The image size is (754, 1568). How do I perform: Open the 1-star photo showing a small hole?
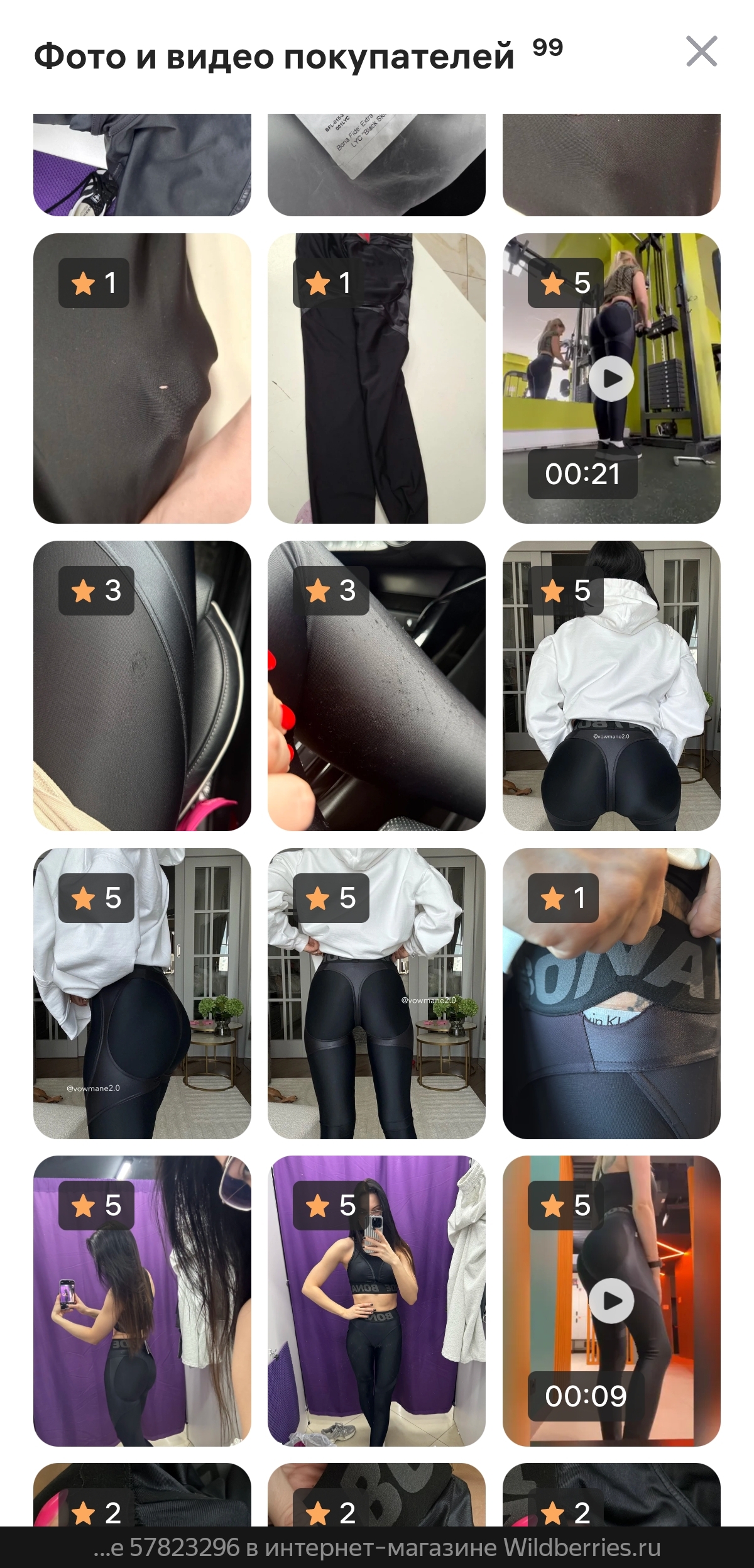point(142,378)
